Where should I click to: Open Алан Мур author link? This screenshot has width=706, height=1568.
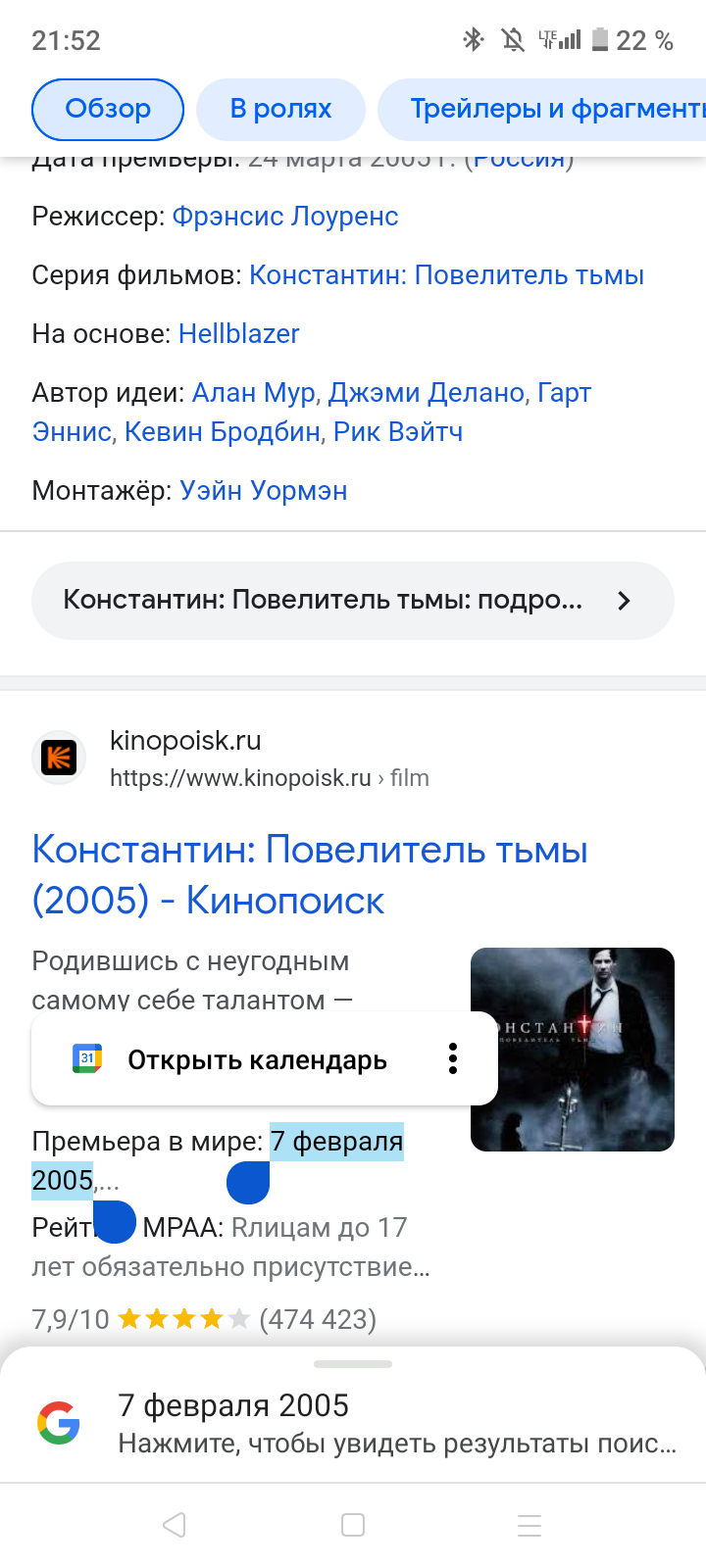[254, 393]
